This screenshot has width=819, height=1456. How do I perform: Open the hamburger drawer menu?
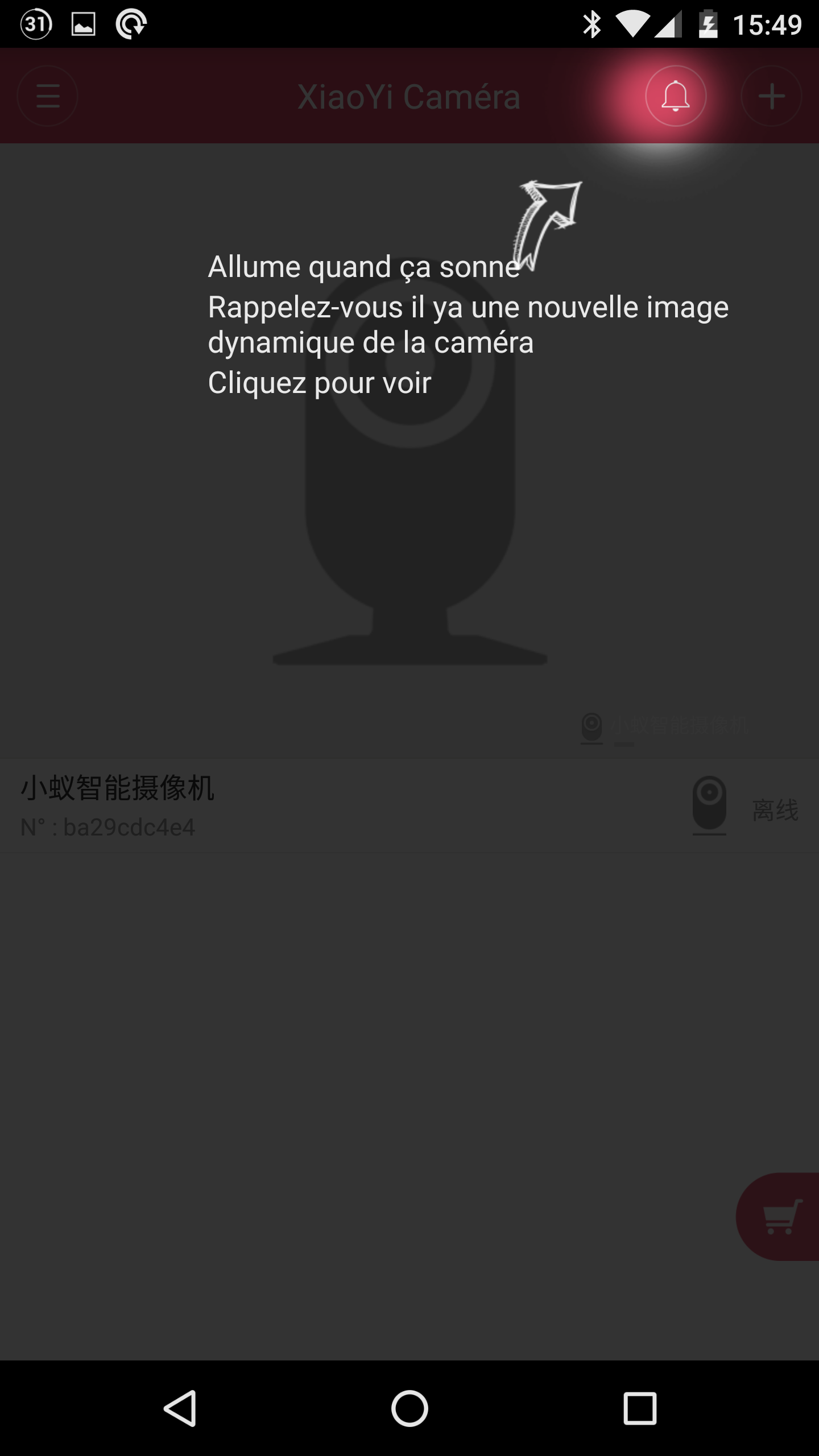click(48, 96)
